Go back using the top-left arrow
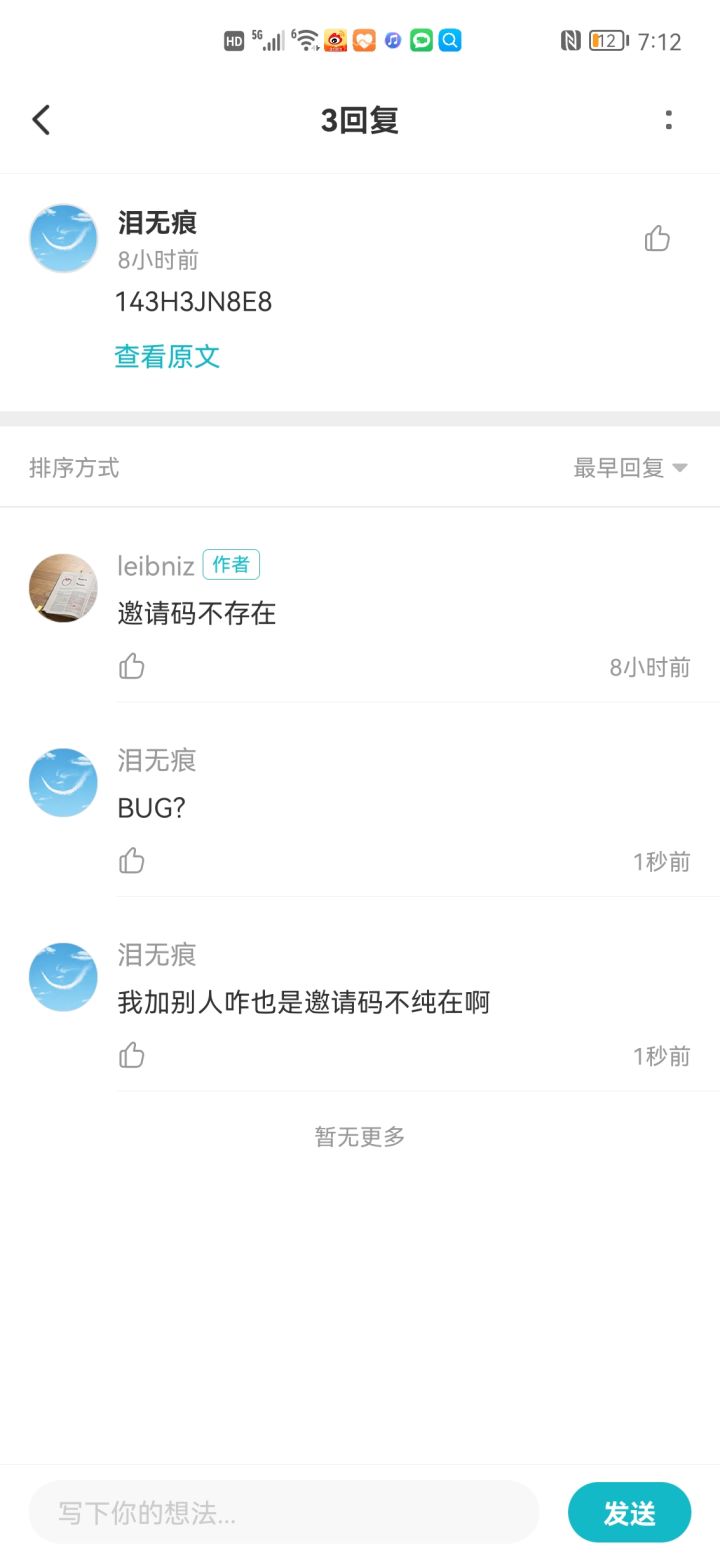 (41, 120)
